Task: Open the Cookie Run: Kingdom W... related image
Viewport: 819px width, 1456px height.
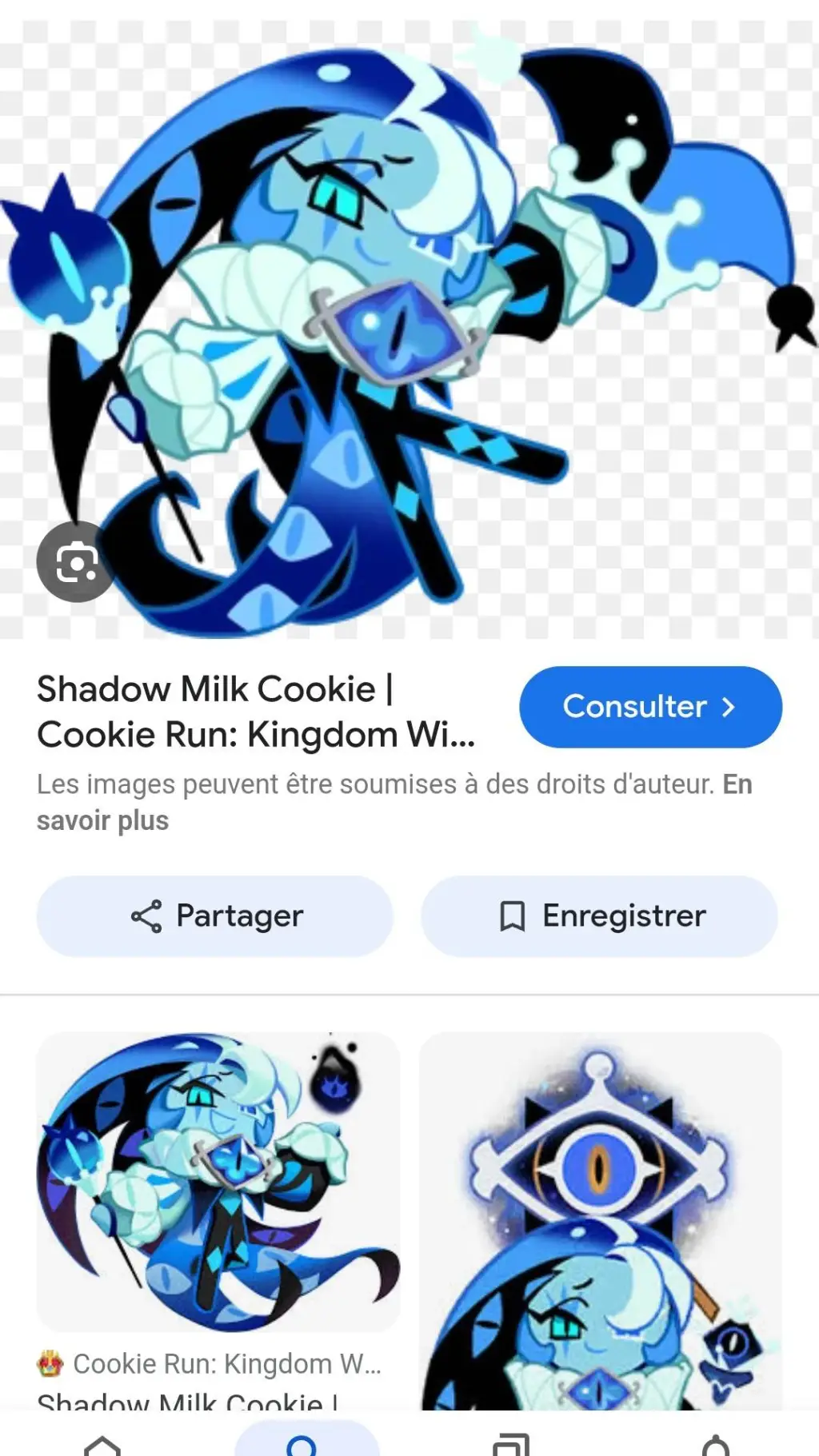Action: pyautogui.click(x=218, y=1182)
